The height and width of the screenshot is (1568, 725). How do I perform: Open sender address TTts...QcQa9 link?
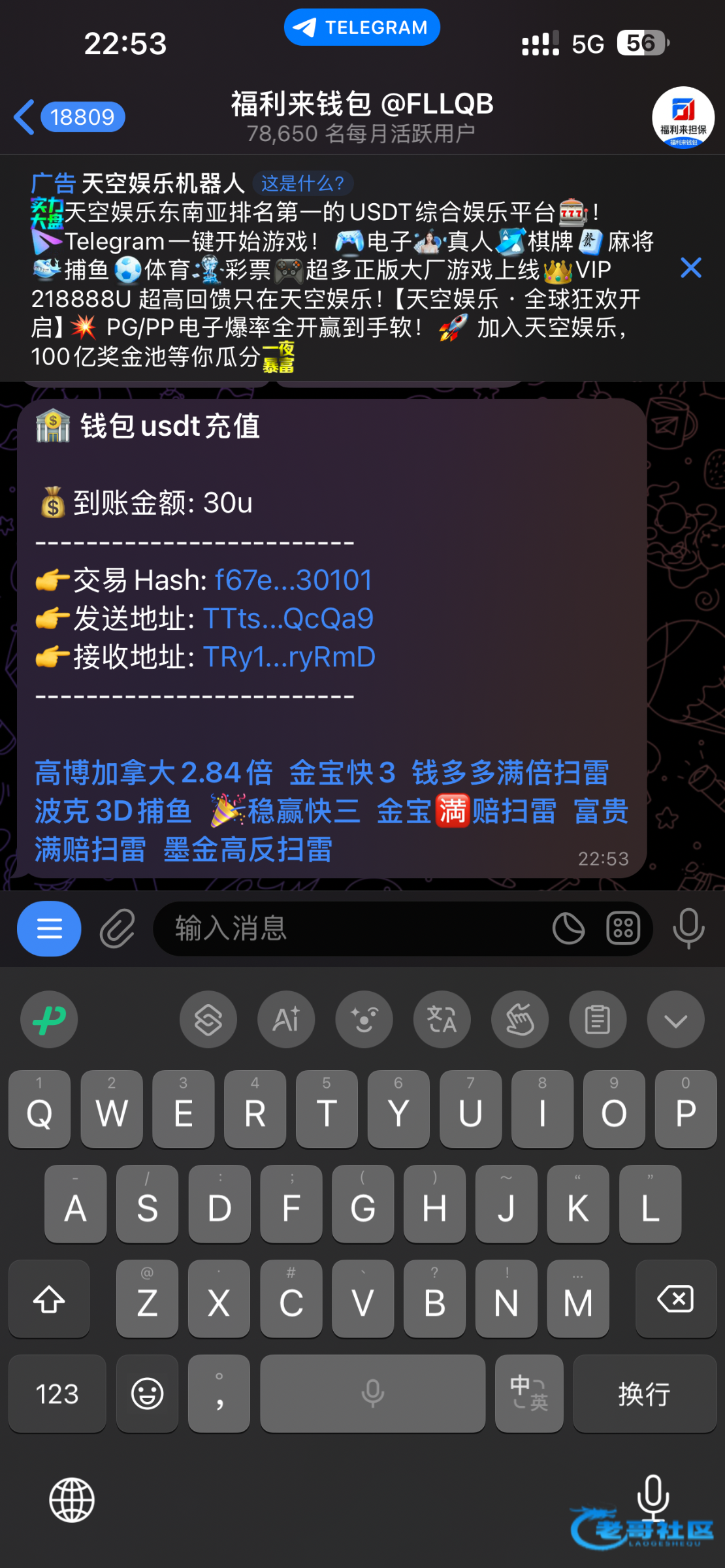click(288, 619)
